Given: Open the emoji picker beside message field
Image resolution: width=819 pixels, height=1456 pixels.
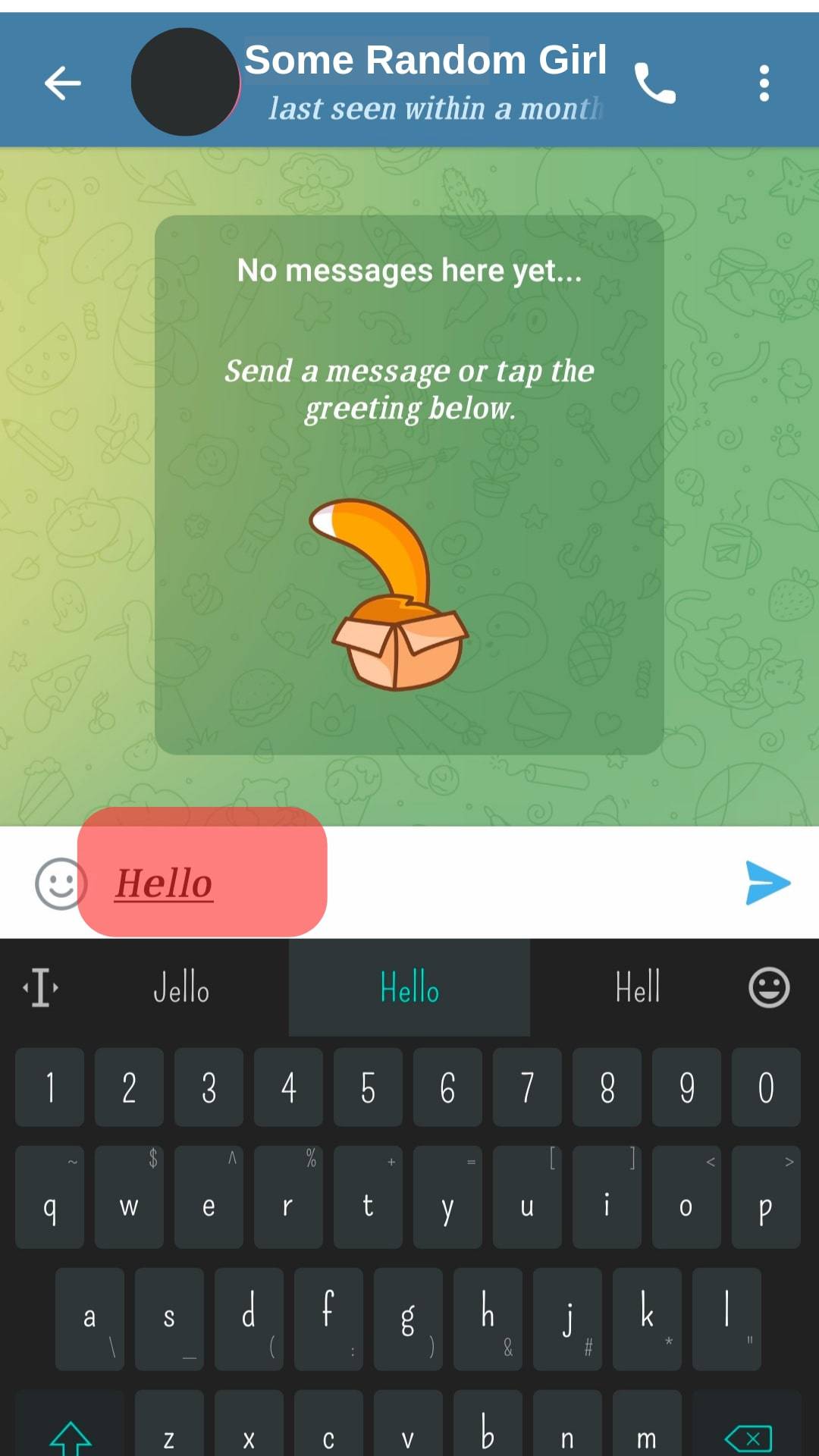Looking at the screenshot, I should (x=60, y=883).
